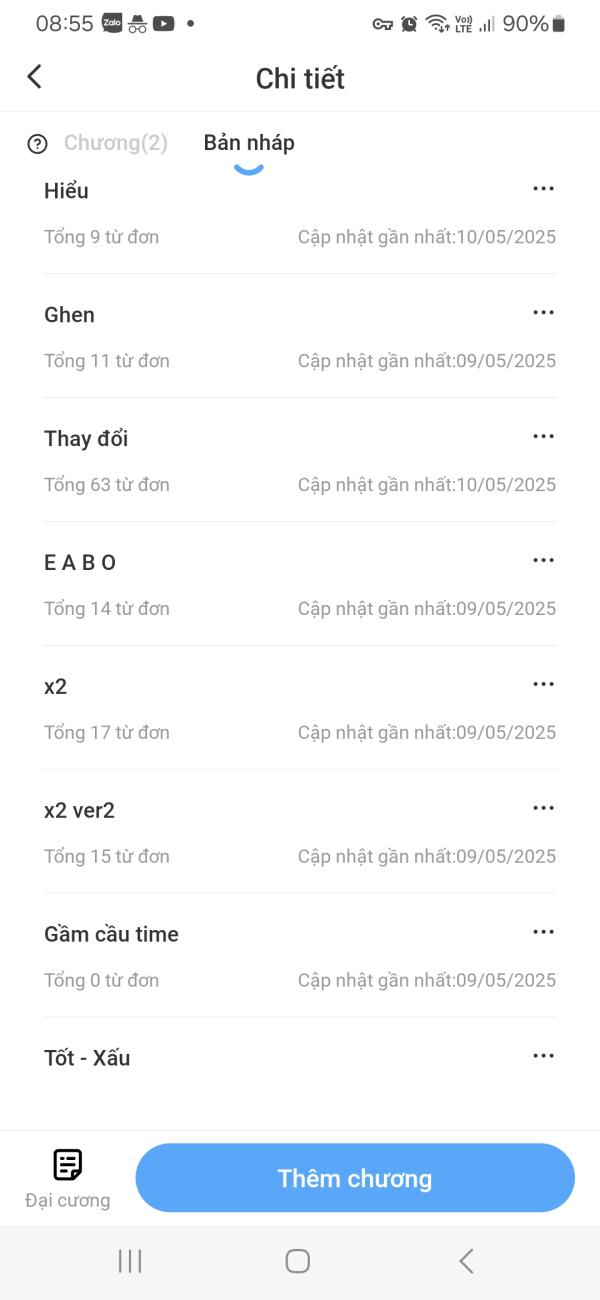Open more options for Thay đổi
The width and height of the screenshot is (600, 1300).
543,437
